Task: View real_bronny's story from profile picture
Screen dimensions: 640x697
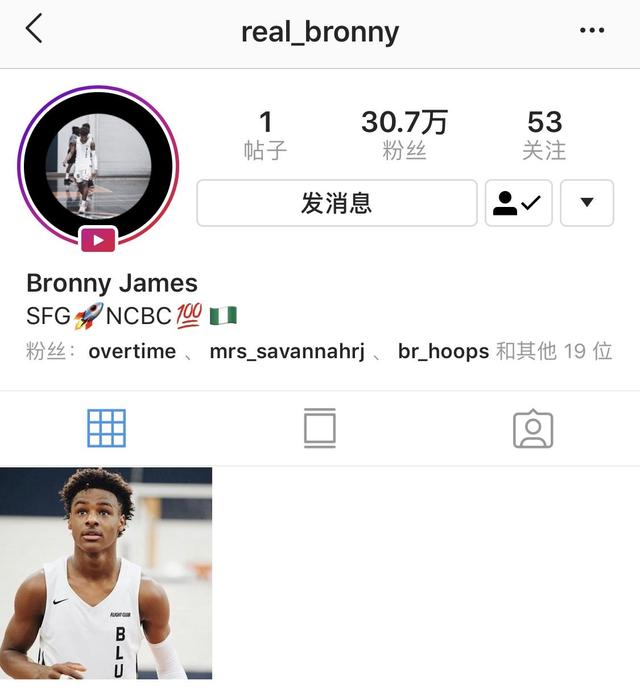Action: click(97, 165)
